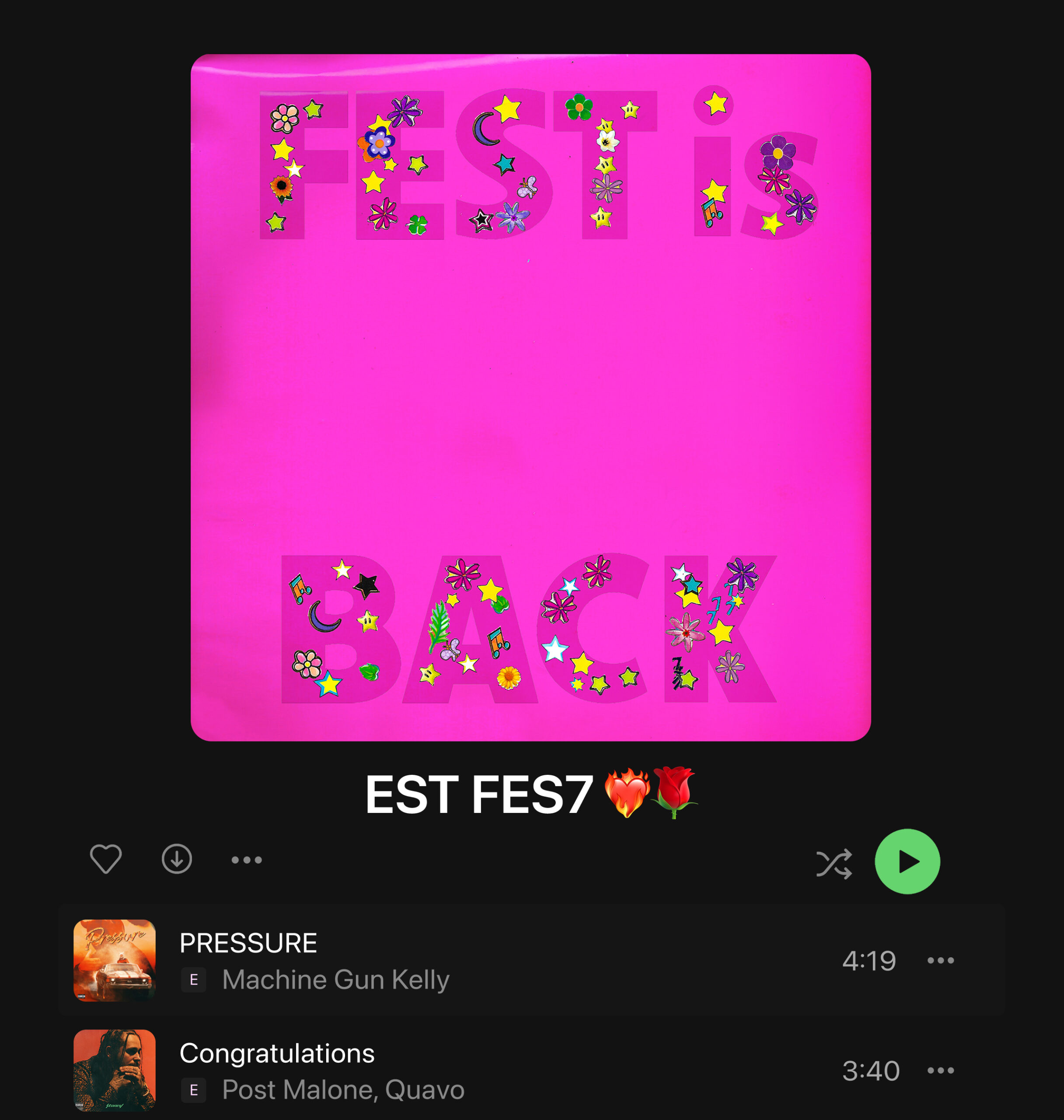Like the EST FES7 playlist

(x=106, y=859)
